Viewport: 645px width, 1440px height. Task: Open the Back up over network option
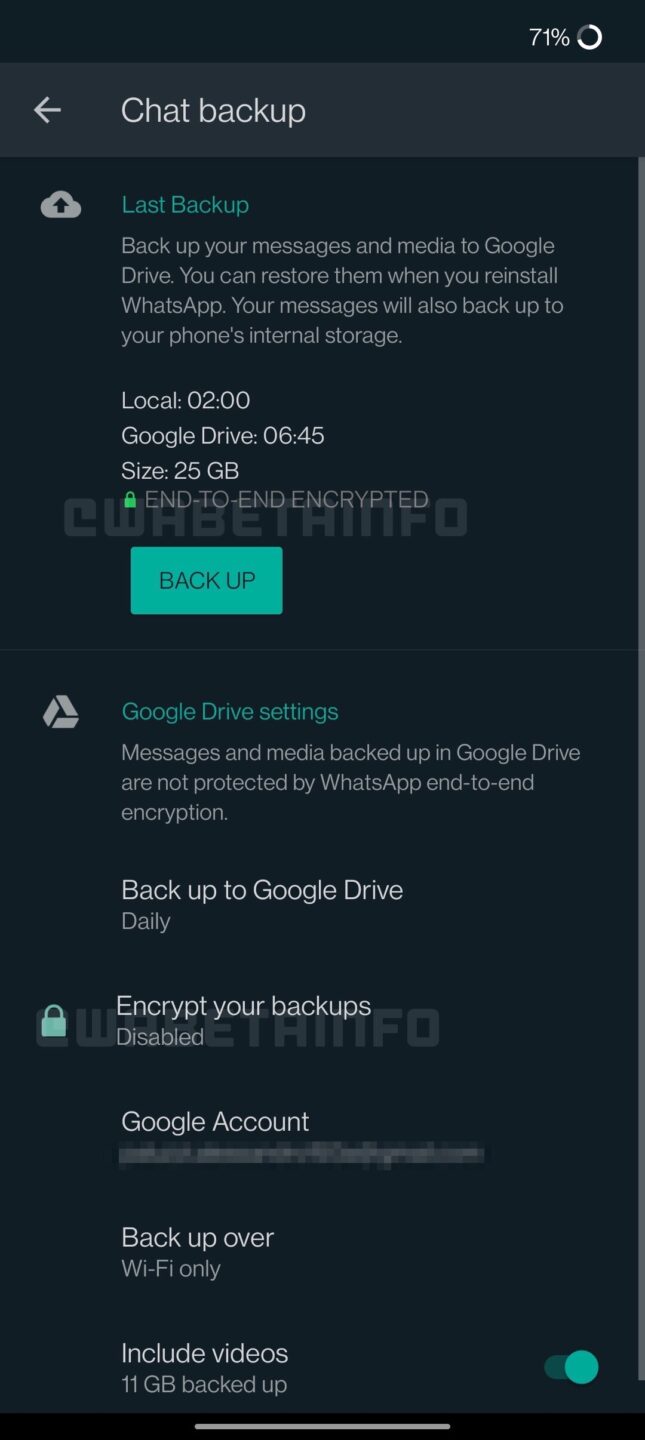click(322, 1252)
